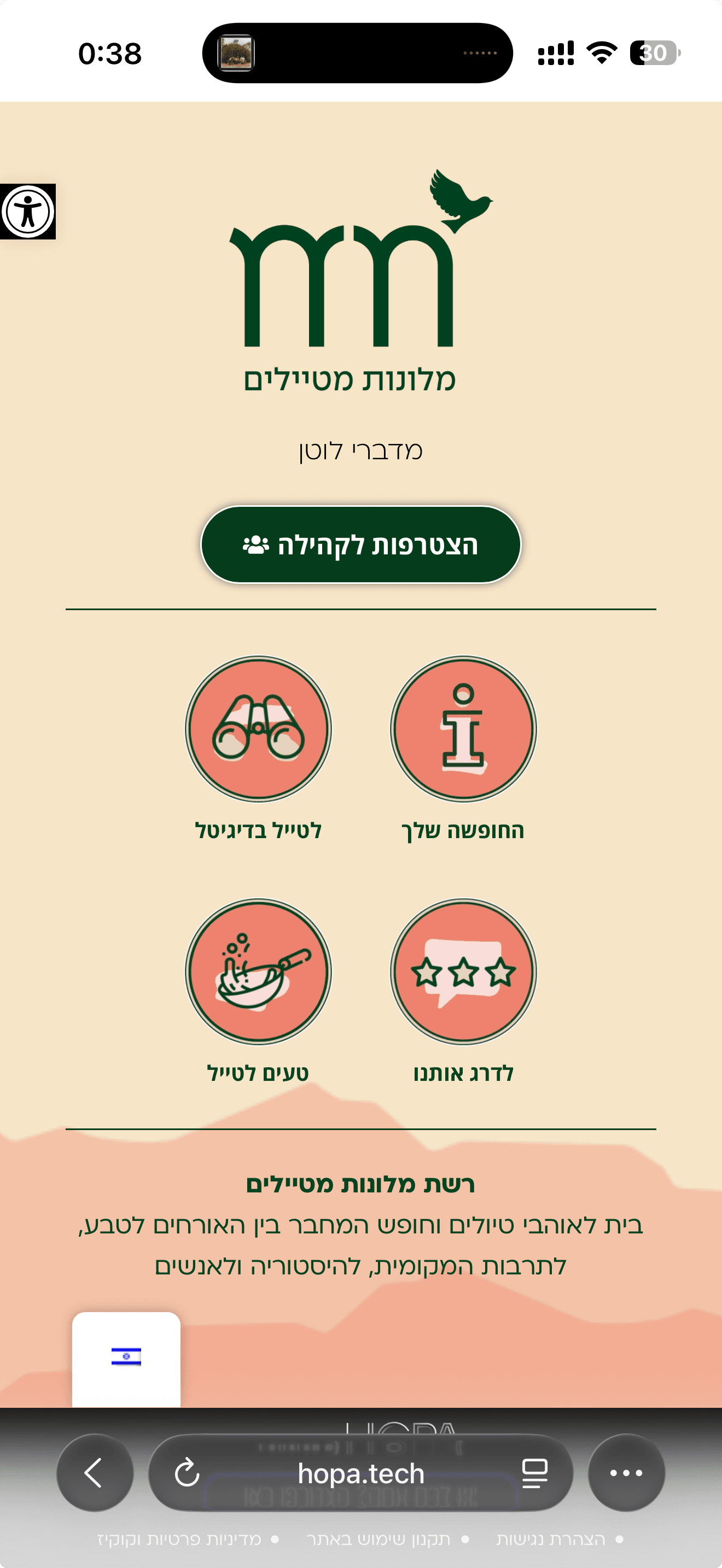The image size is (722, 1568).
Task: Open the Israel flag language selector
Action: pyautogui.click(x=126, y=1356)
